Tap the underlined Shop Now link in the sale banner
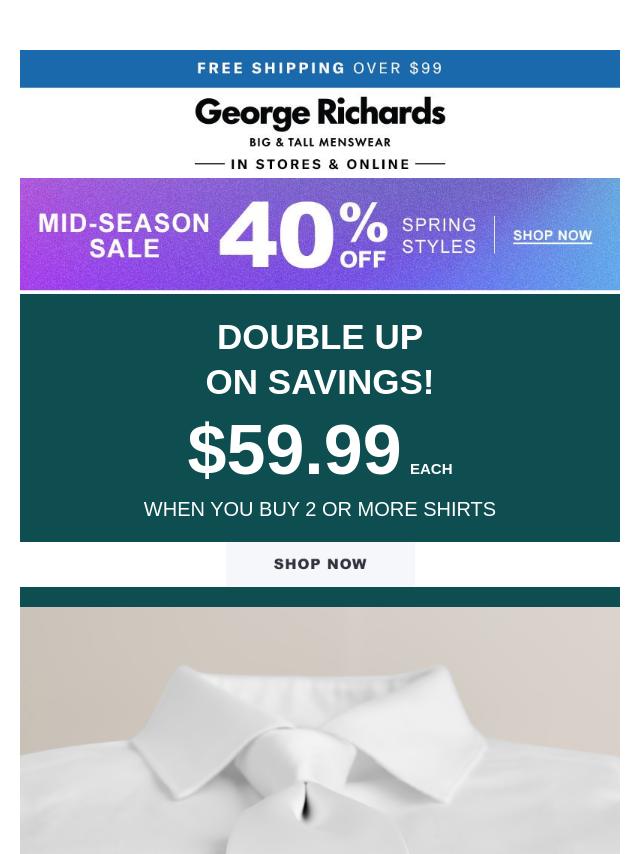Image resolution: width=640 pixels, height=854 pixels. [x=552, y=236]
